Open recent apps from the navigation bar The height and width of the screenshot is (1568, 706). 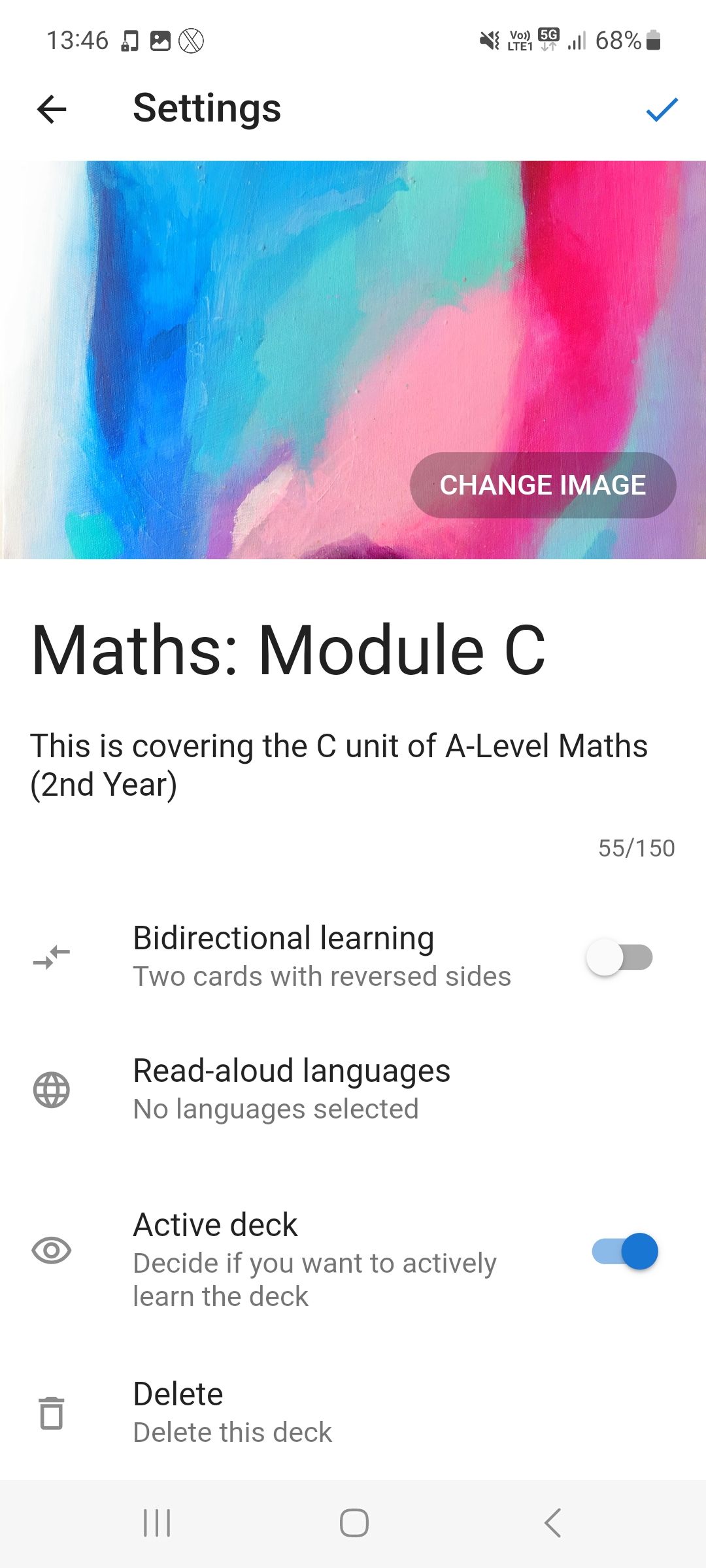(x=157, y=1523)
